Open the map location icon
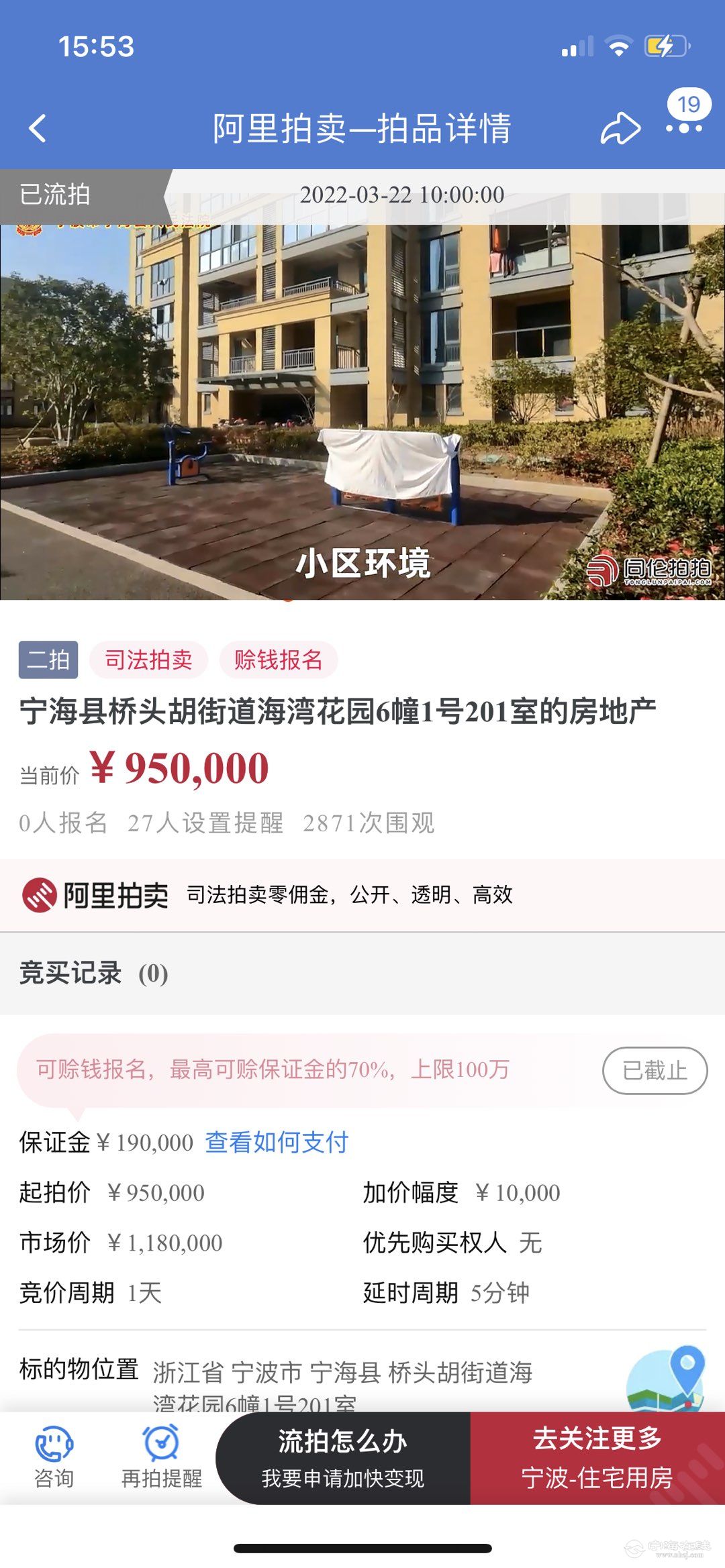Screen dimensions: 725x1568 [667, 1377]
